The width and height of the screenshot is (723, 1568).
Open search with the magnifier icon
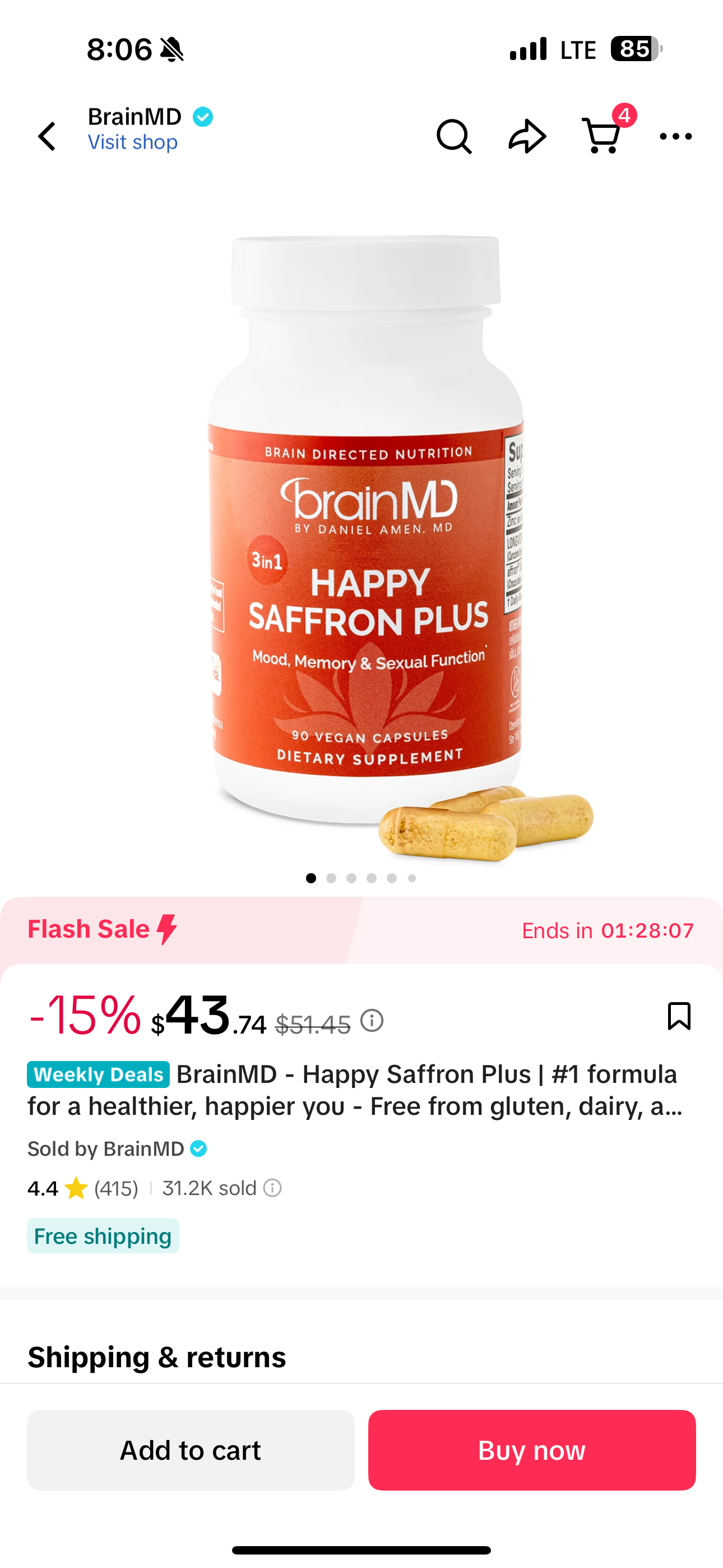click(453, 136)
